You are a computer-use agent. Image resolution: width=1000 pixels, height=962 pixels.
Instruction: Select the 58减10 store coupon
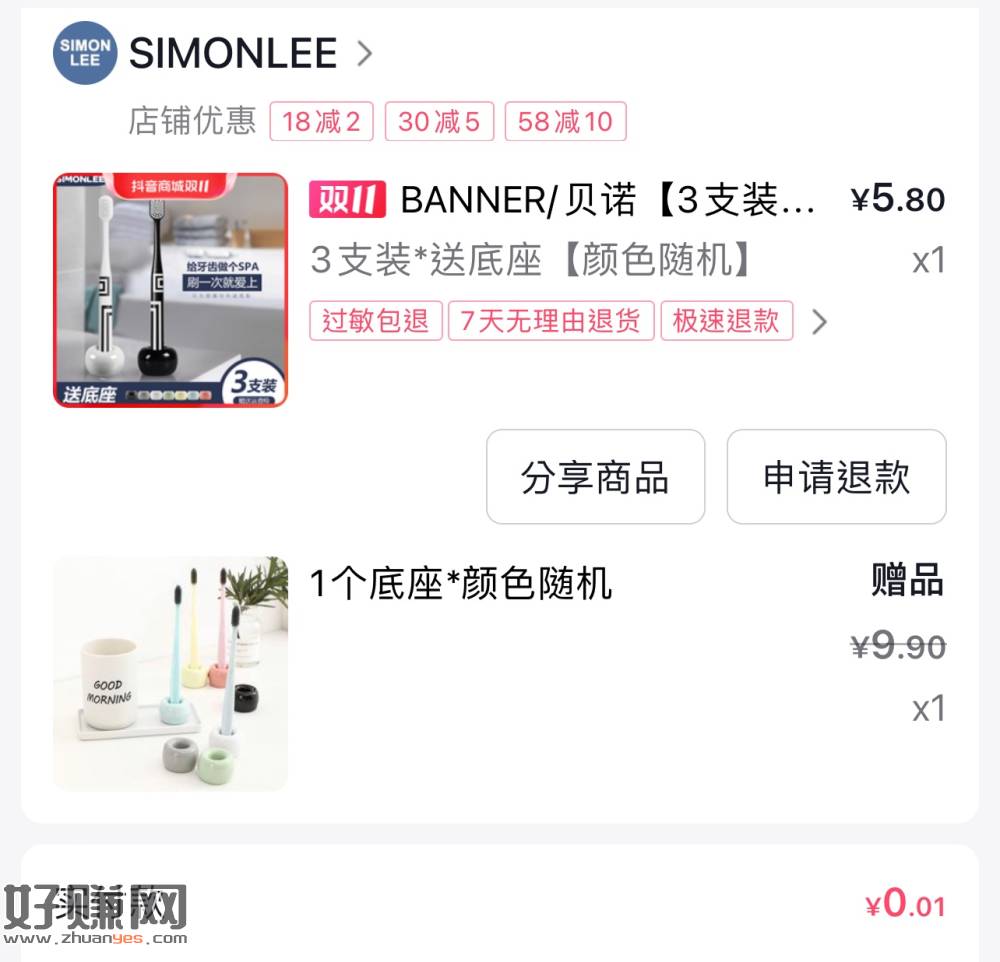[x=565, y=122]
